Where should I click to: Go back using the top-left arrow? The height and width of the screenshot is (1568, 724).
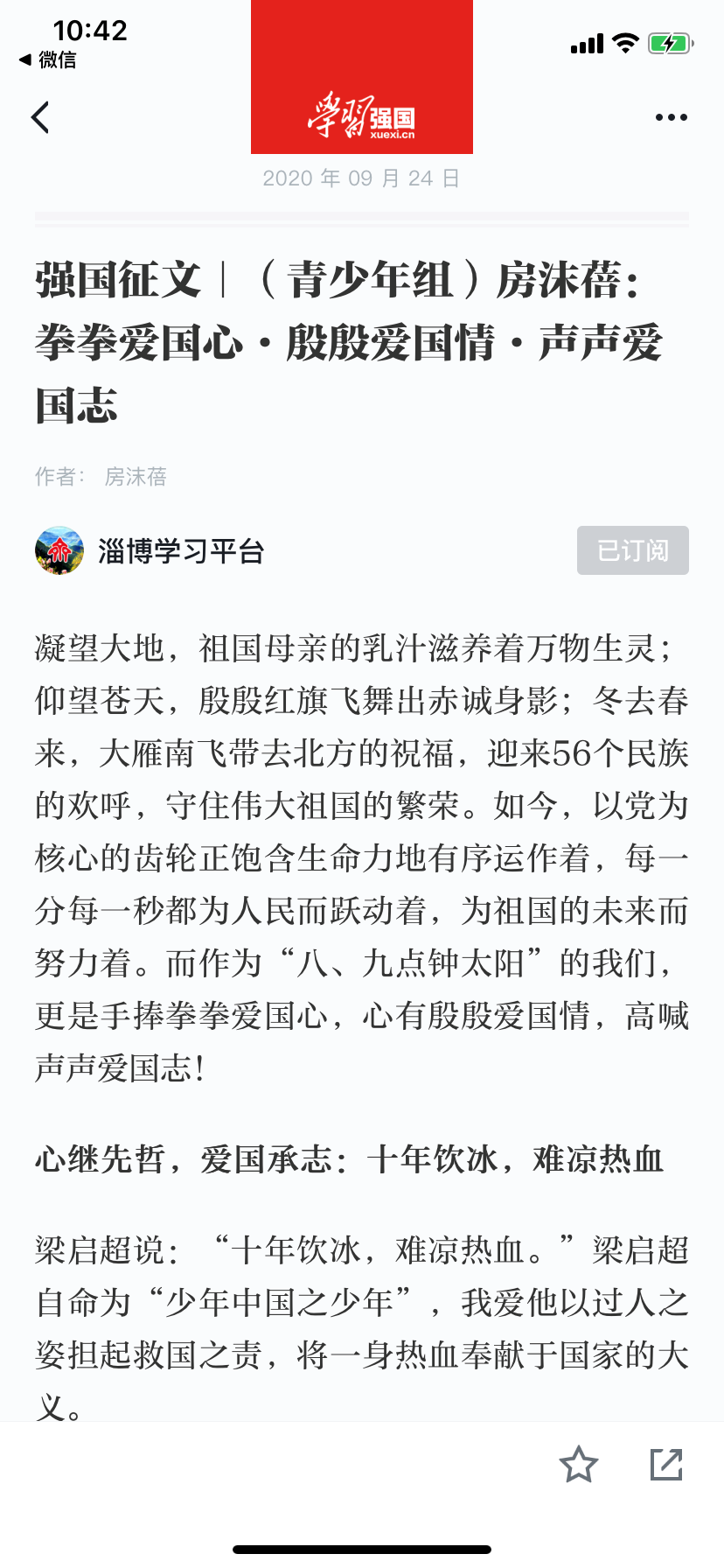point(40,117)
